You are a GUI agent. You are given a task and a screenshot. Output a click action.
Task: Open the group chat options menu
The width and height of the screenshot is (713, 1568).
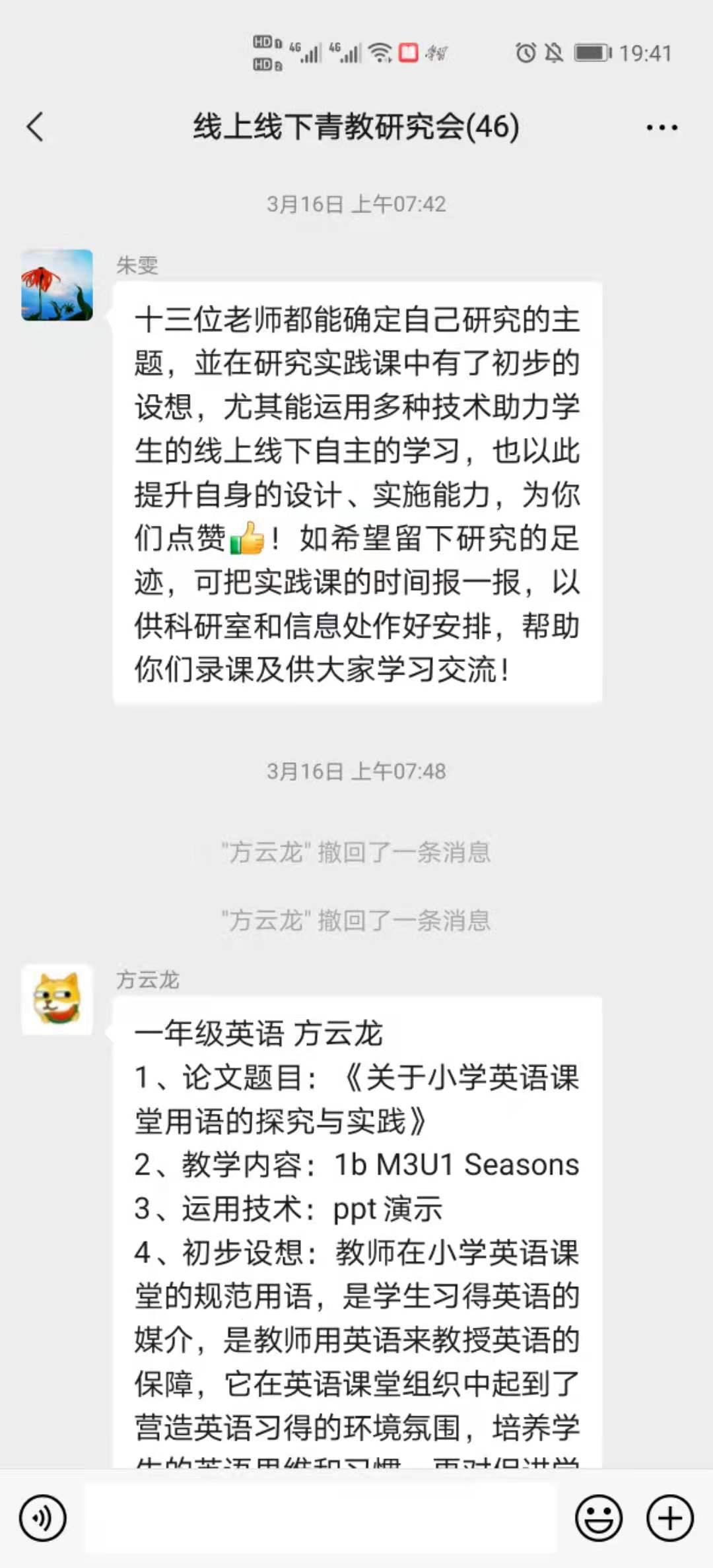662,127
